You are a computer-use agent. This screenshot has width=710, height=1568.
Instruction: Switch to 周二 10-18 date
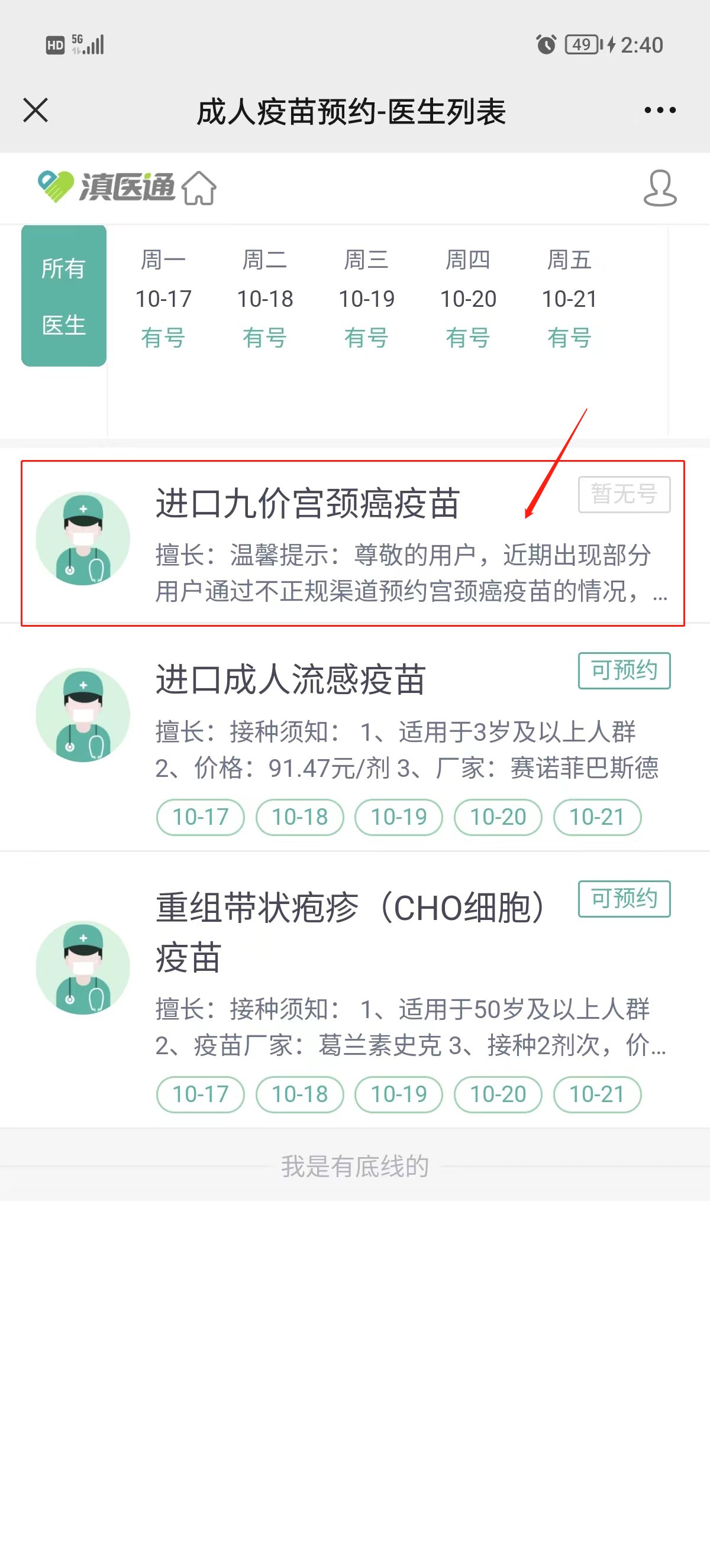click(265, 298)
